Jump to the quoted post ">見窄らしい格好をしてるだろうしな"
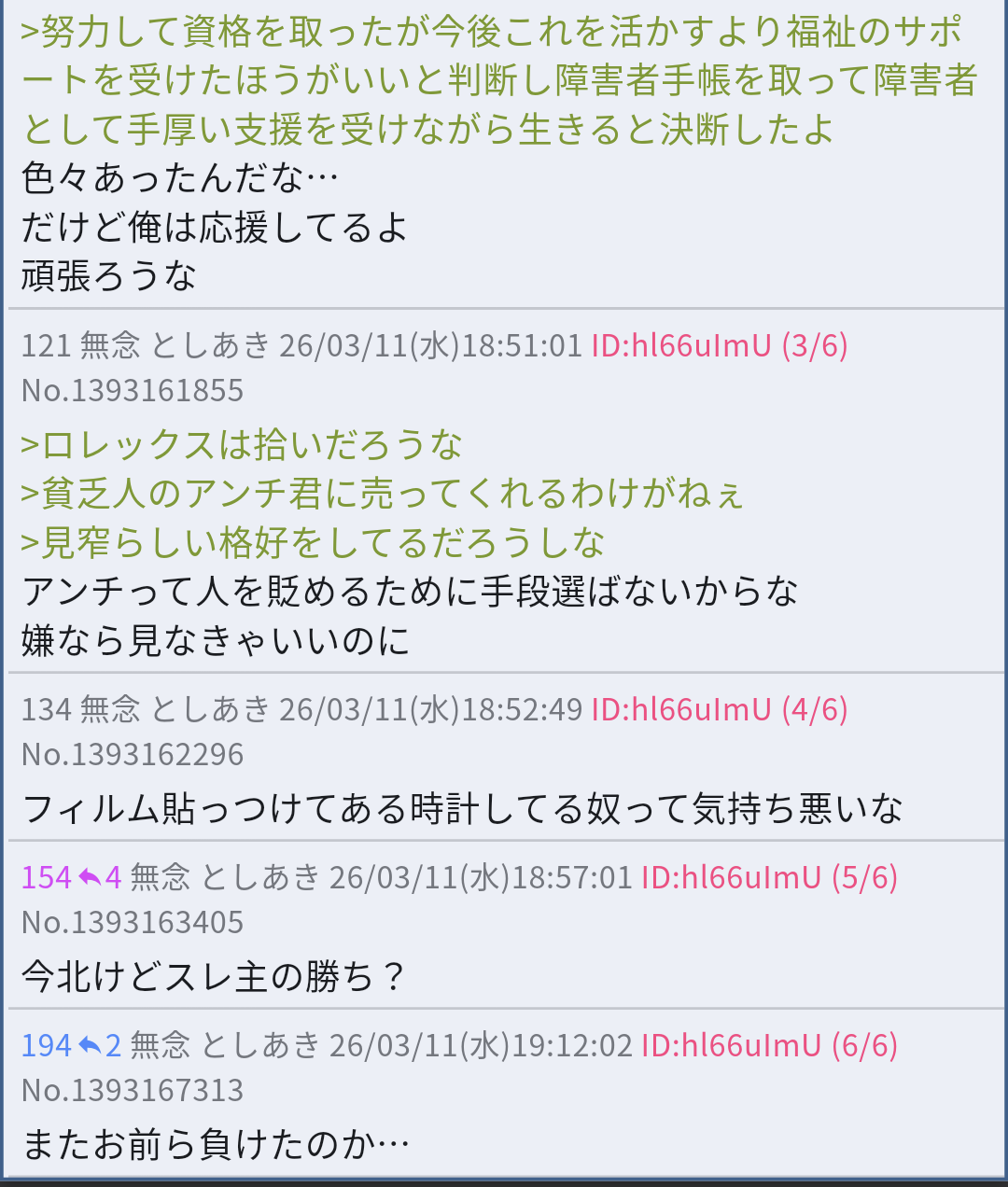1008x1187 pixels. (x=312, y=542)
